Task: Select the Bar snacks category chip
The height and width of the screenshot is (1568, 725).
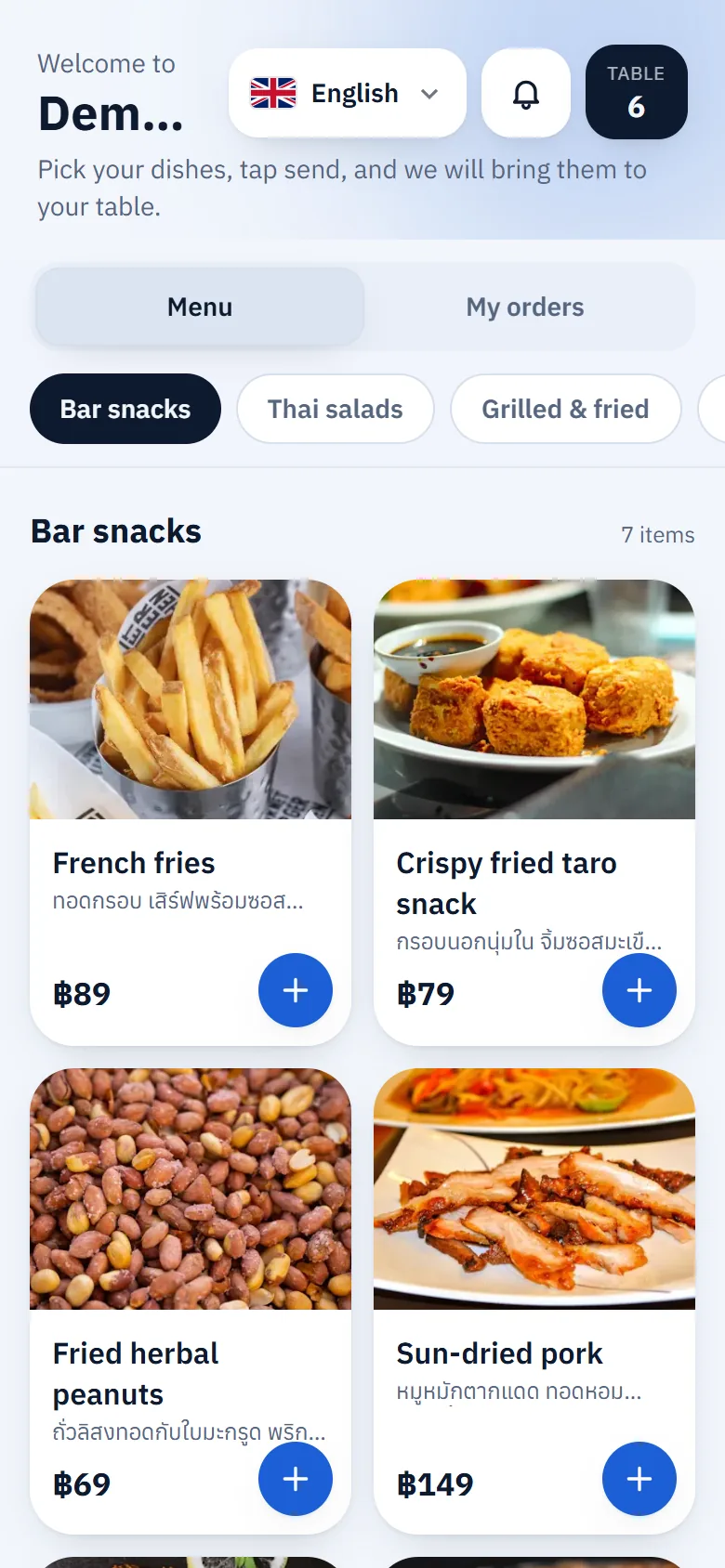Action: coord(125,409)
